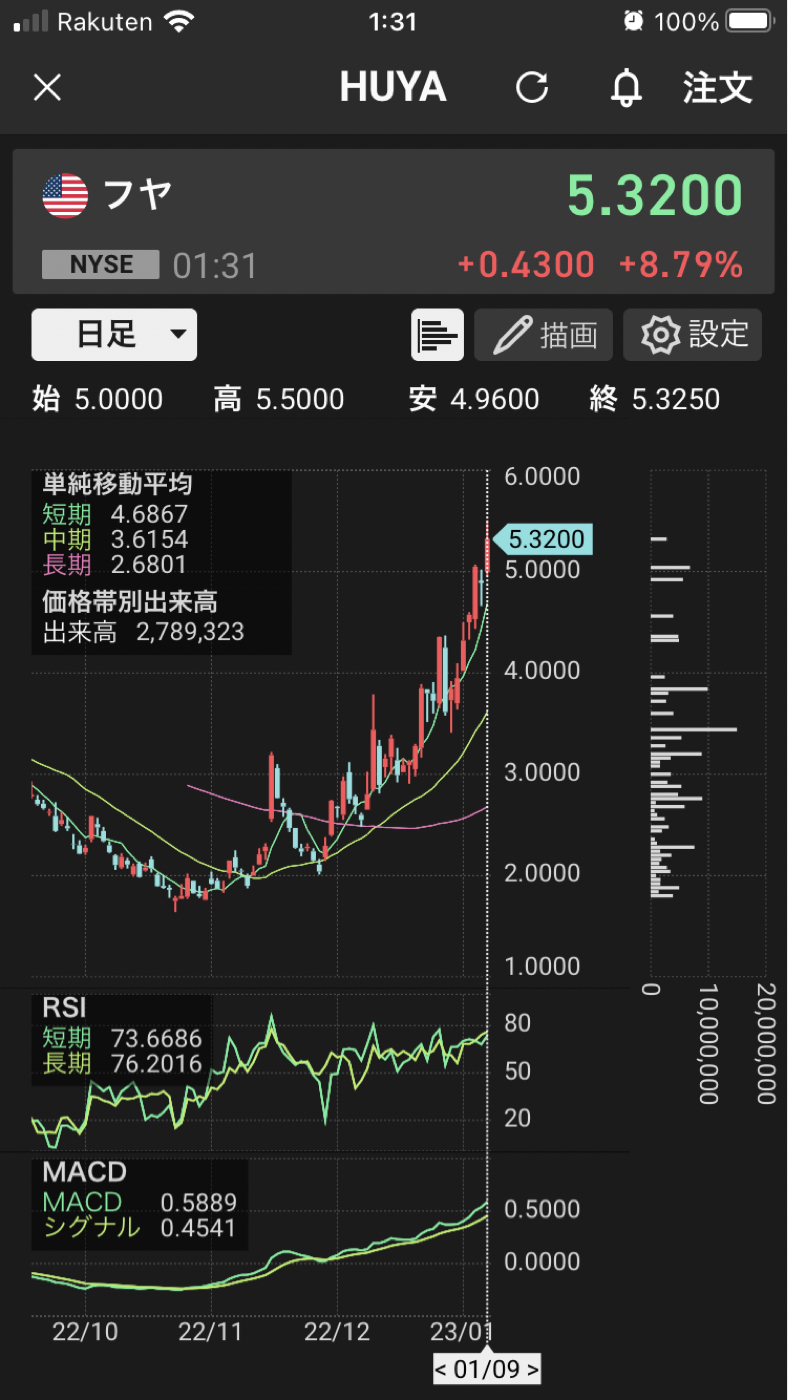Open the notifications bell
The image size is (788, 1400).
[x=625, y=87]
